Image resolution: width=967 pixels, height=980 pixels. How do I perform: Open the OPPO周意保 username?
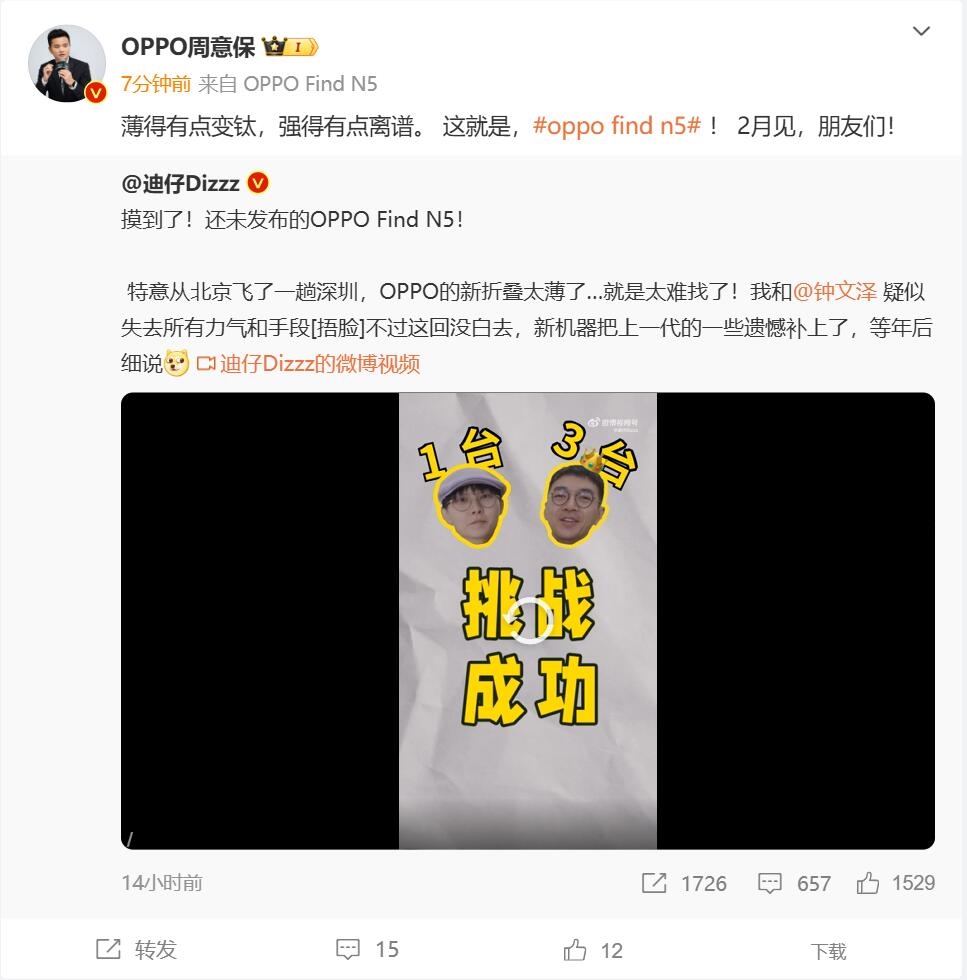(188, 46)
